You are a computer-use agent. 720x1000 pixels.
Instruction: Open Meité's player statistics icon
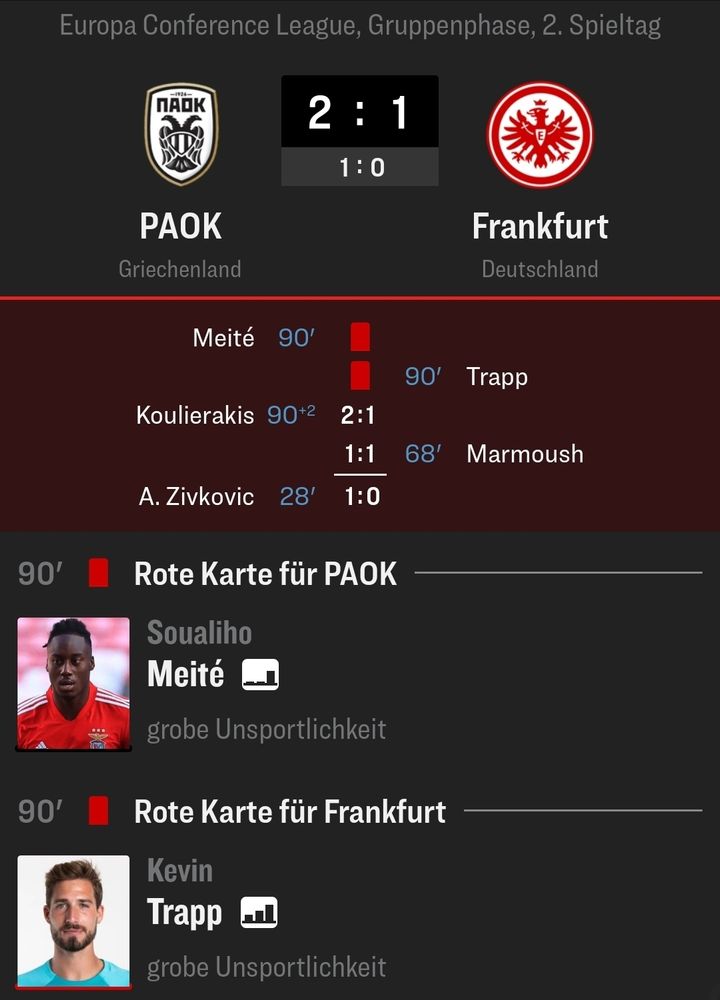[262, 676]
